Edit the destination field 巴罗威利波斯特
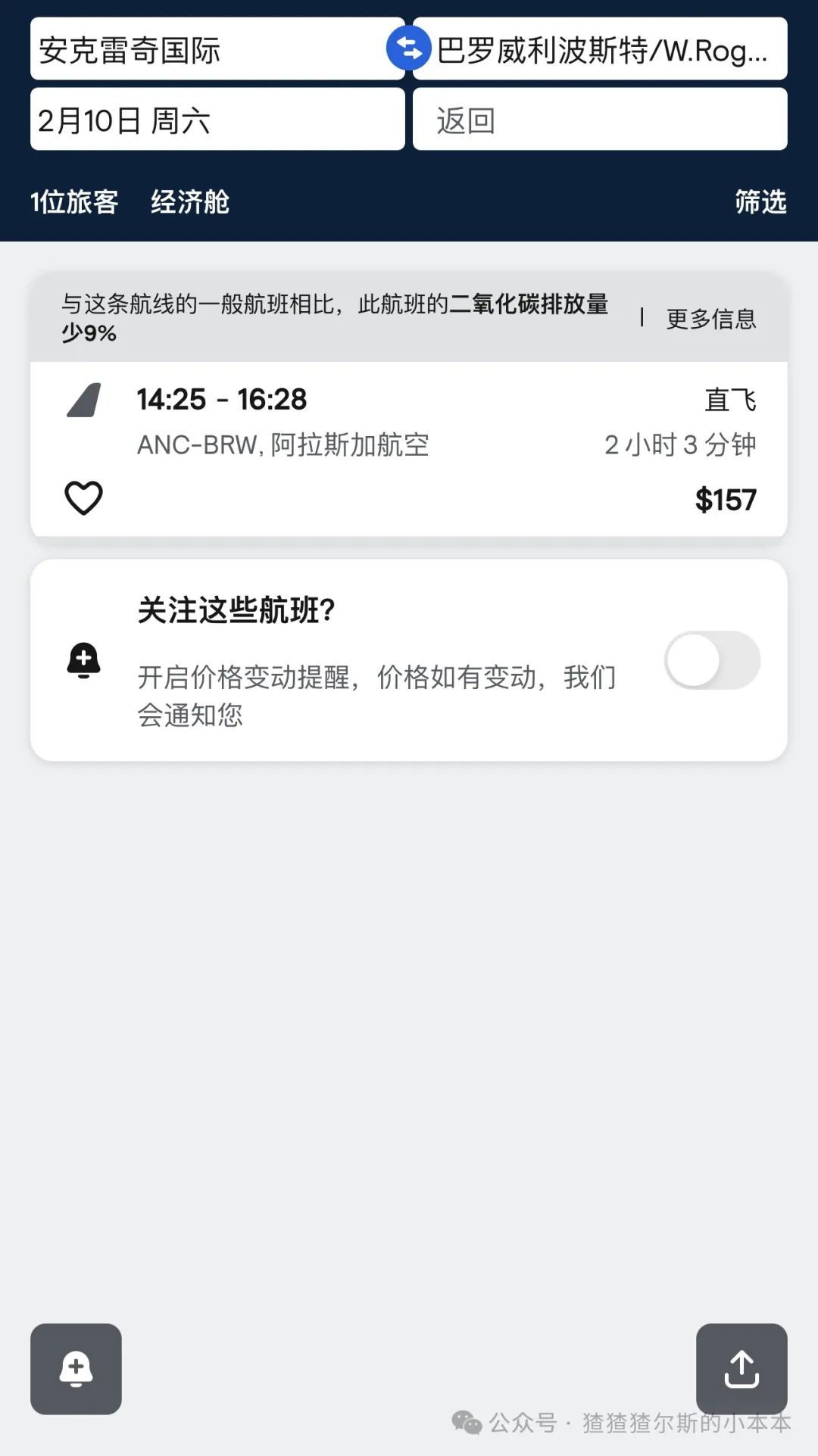Screen dimensions: 818x1456 pos(600,49)
